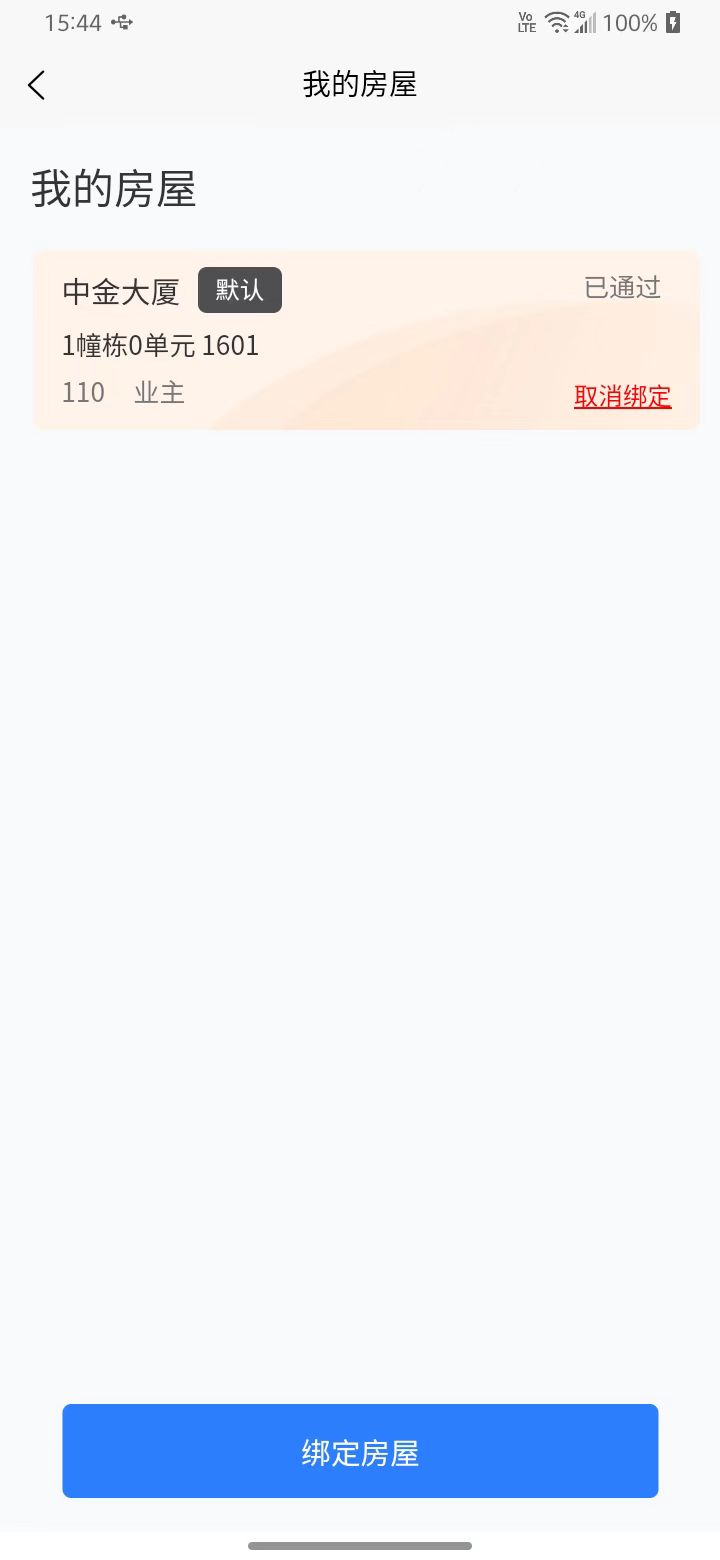Toggle the 默认 badge on 中金大厦

point(240,289)
